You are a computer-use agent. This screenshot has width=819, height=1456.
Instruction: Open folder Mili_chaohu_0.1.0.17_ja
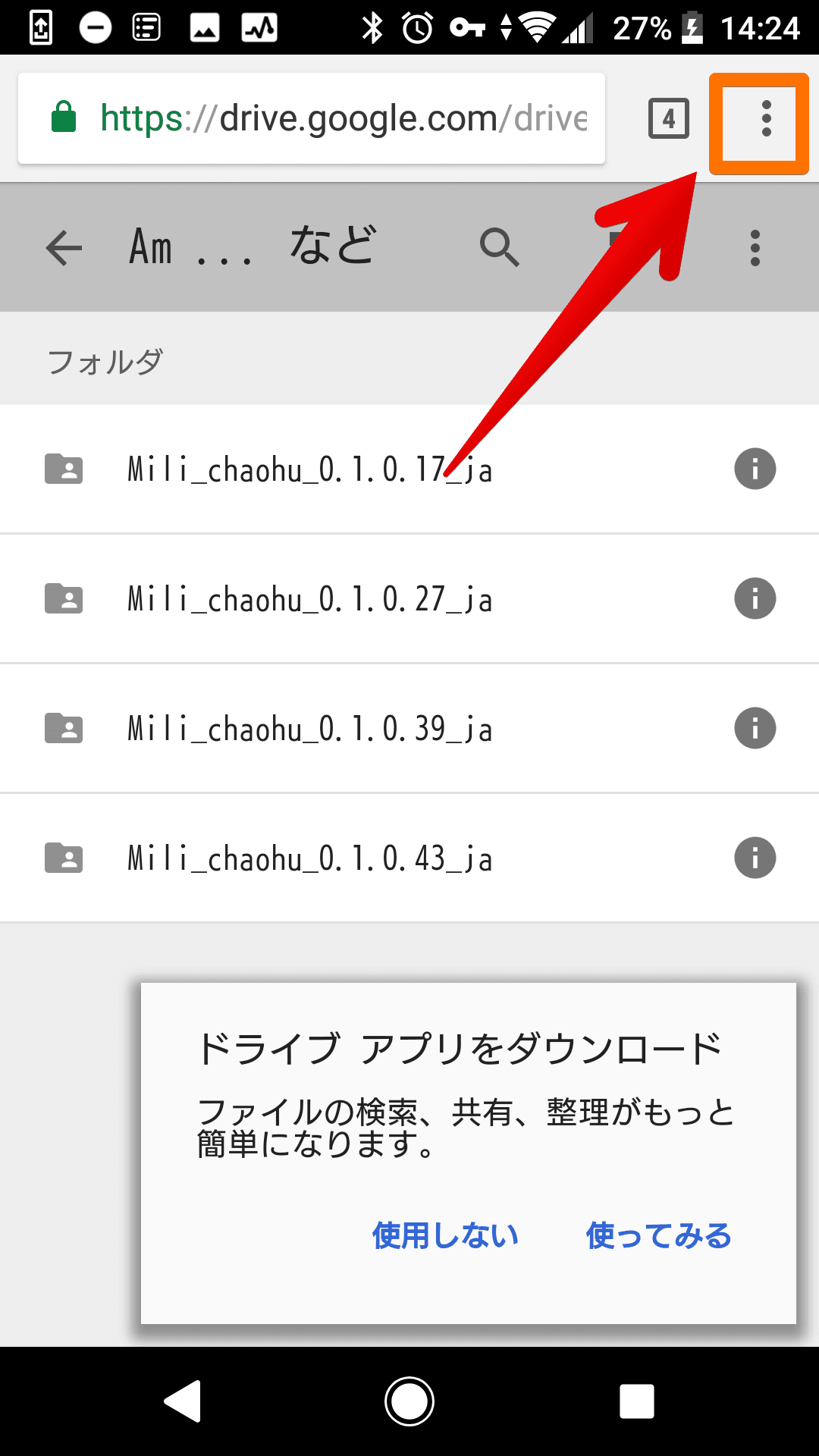click(x=309, y=469)
